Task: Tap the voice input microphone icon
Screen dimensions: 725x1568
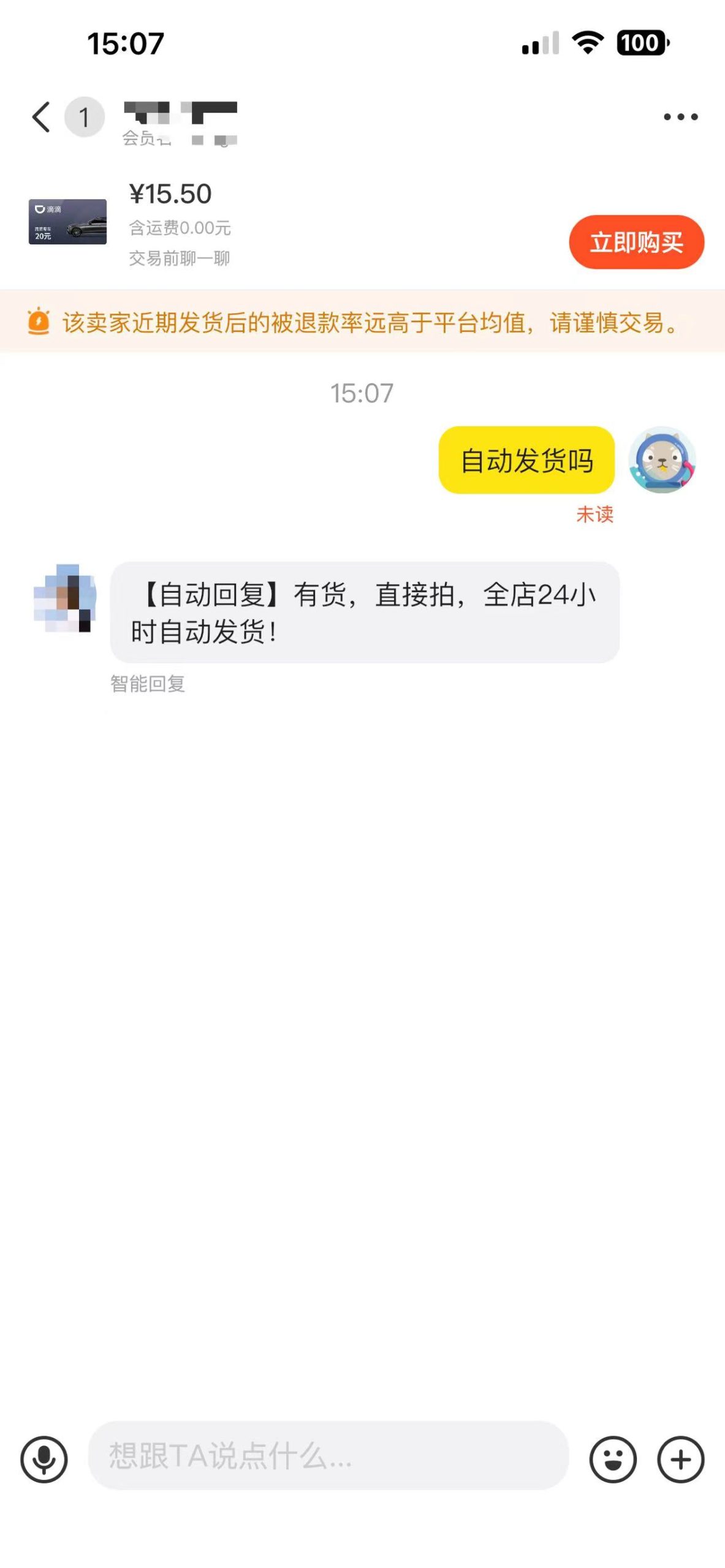Action: pyautogui.click(x=44, y=1458)
